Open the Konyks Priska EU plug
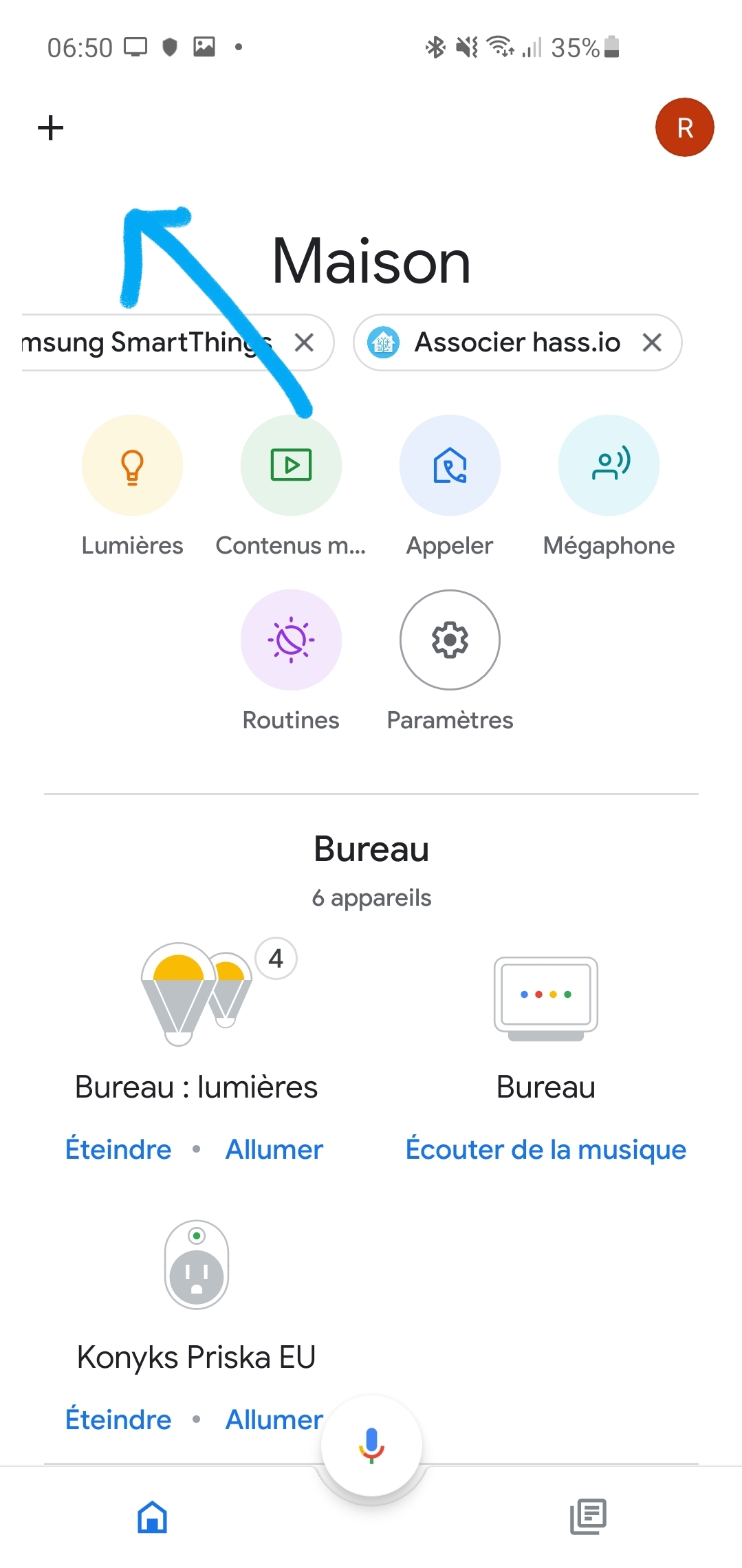Screen dimensions: 742x1568 click(197, 1265)
